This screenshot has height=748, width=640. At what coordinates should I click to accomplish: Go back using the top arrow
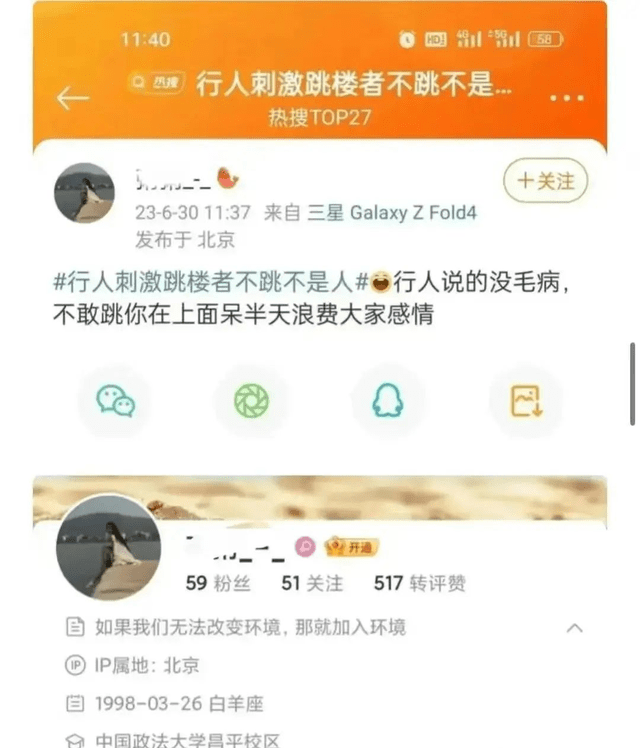(x=73, y=97)
